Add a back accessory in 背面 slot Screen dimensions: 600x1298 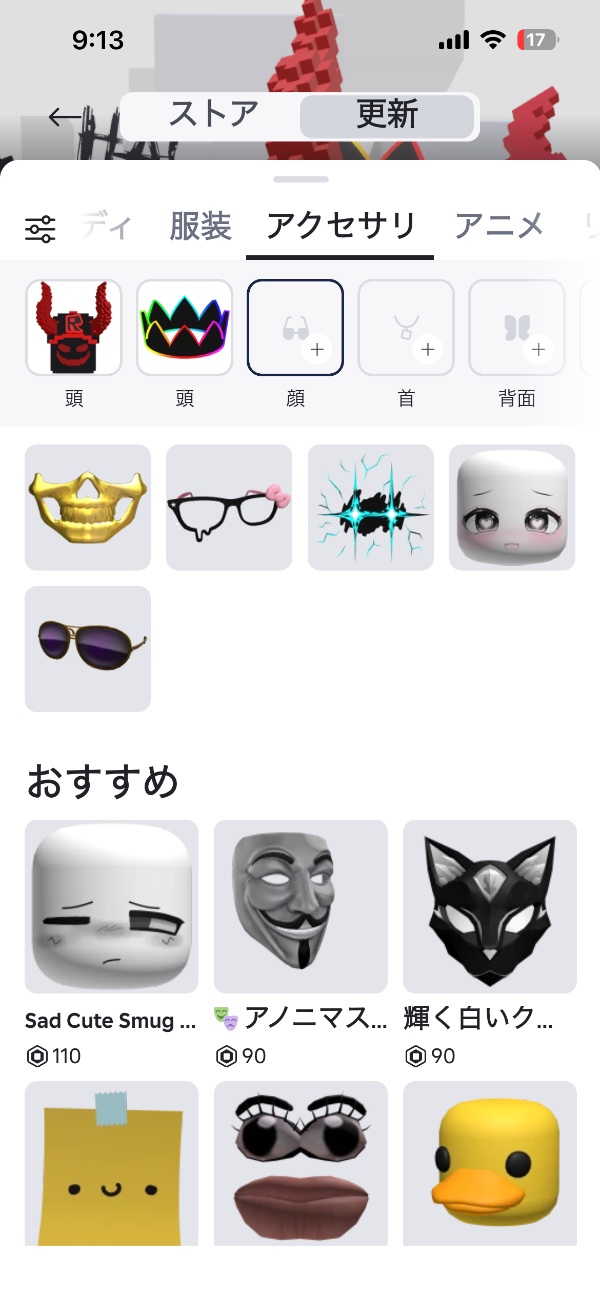[x=516, y=327]
